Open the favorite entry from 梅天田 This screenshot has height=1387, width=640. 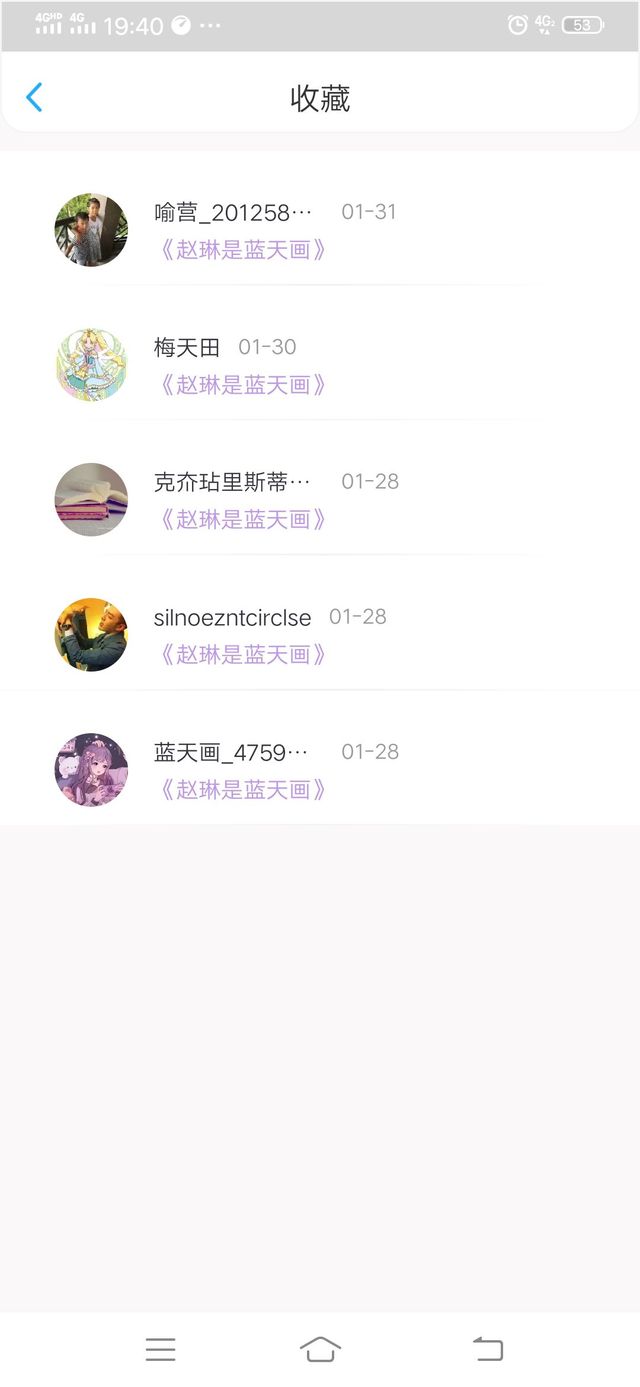[320, 365]
